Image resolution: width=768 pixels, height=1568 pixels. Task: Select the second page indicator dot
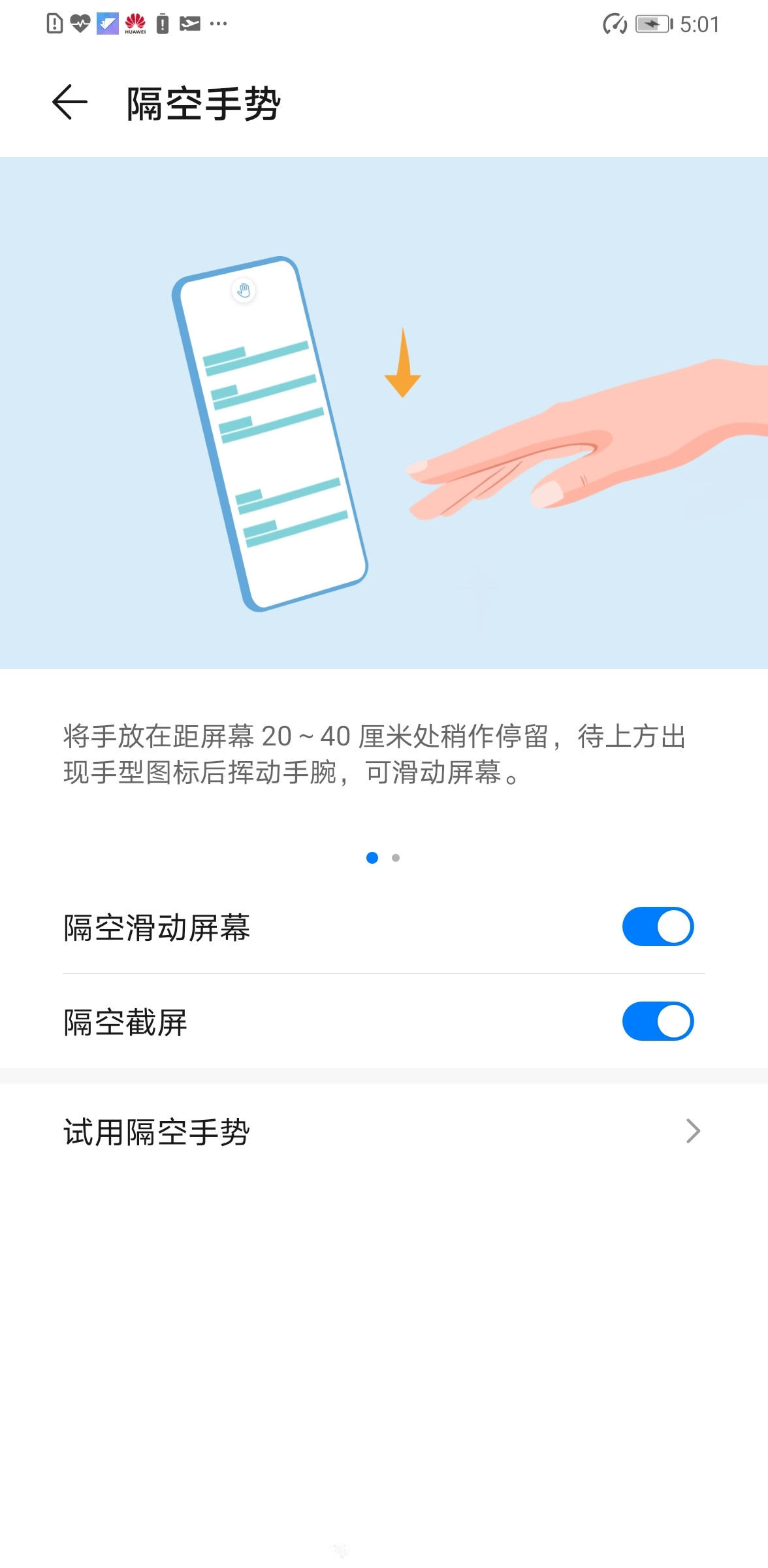coord(396,857)
